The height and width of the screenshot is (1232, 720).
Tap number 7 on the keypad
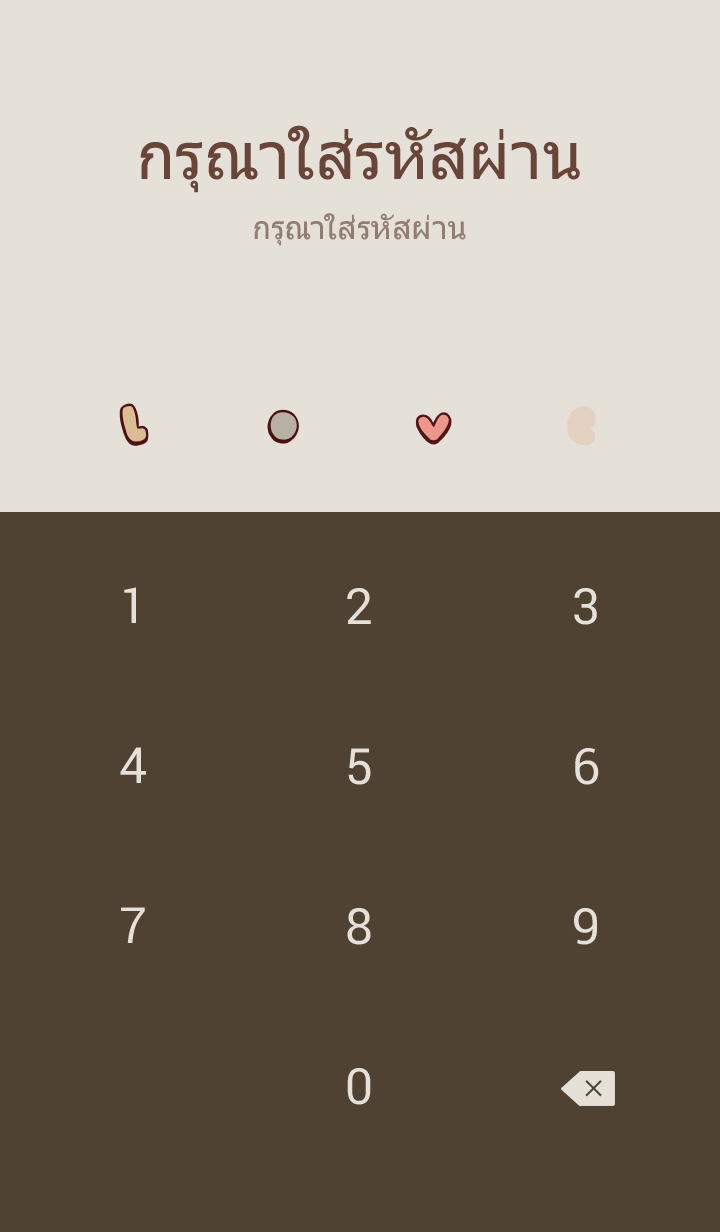tap(133, 927)
